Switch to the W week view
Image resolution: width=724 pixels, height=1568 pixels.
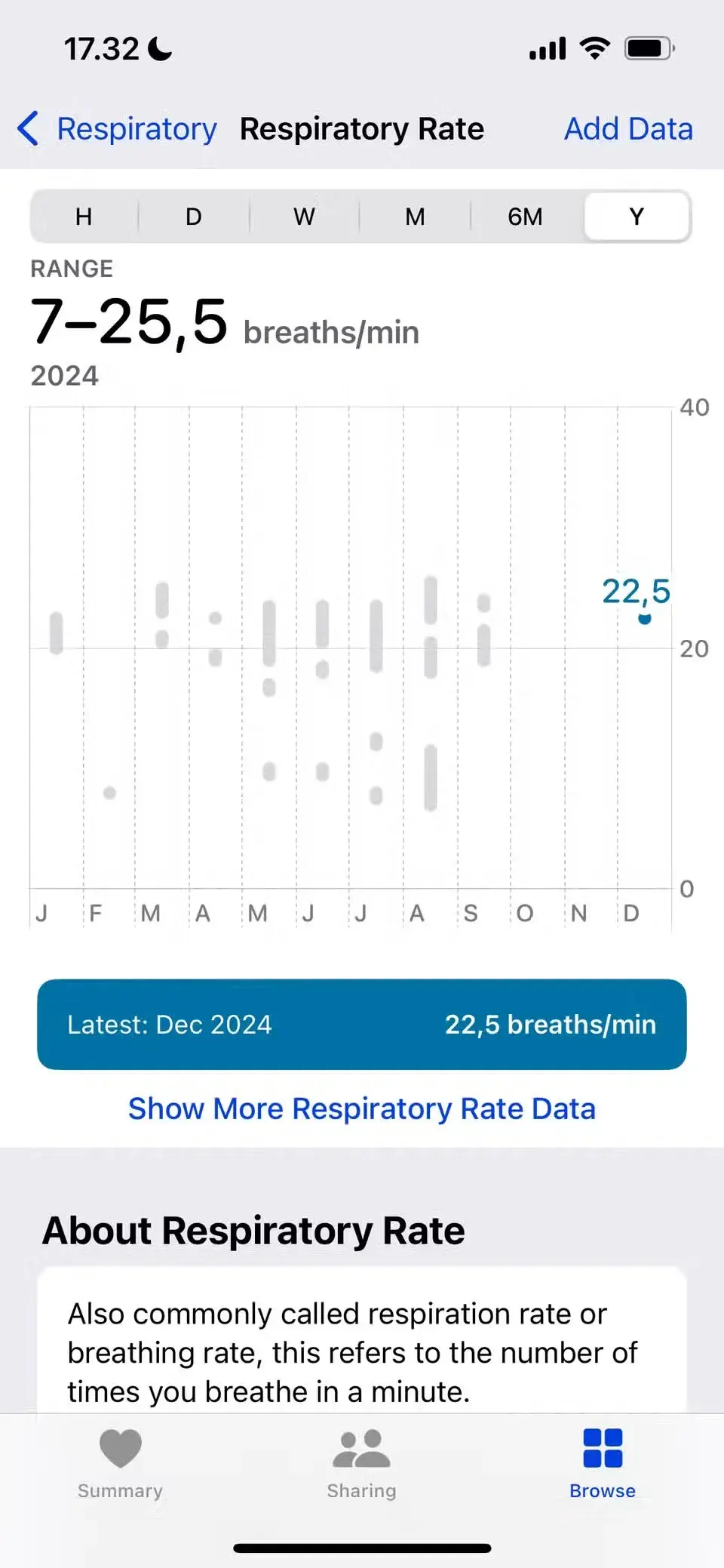(x=304, y=217)
